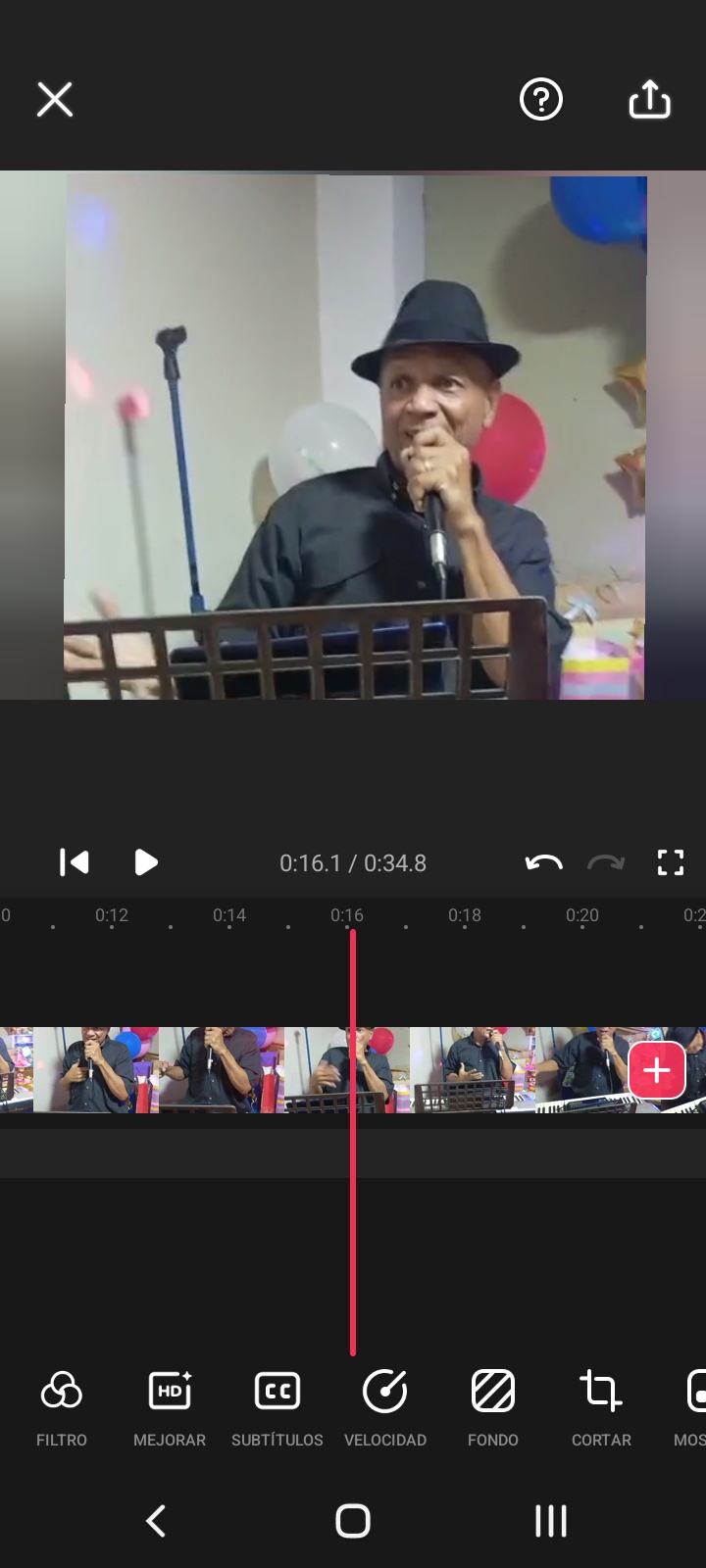Play the video preview
The image size is (706, 1568).
pos(146,862)
